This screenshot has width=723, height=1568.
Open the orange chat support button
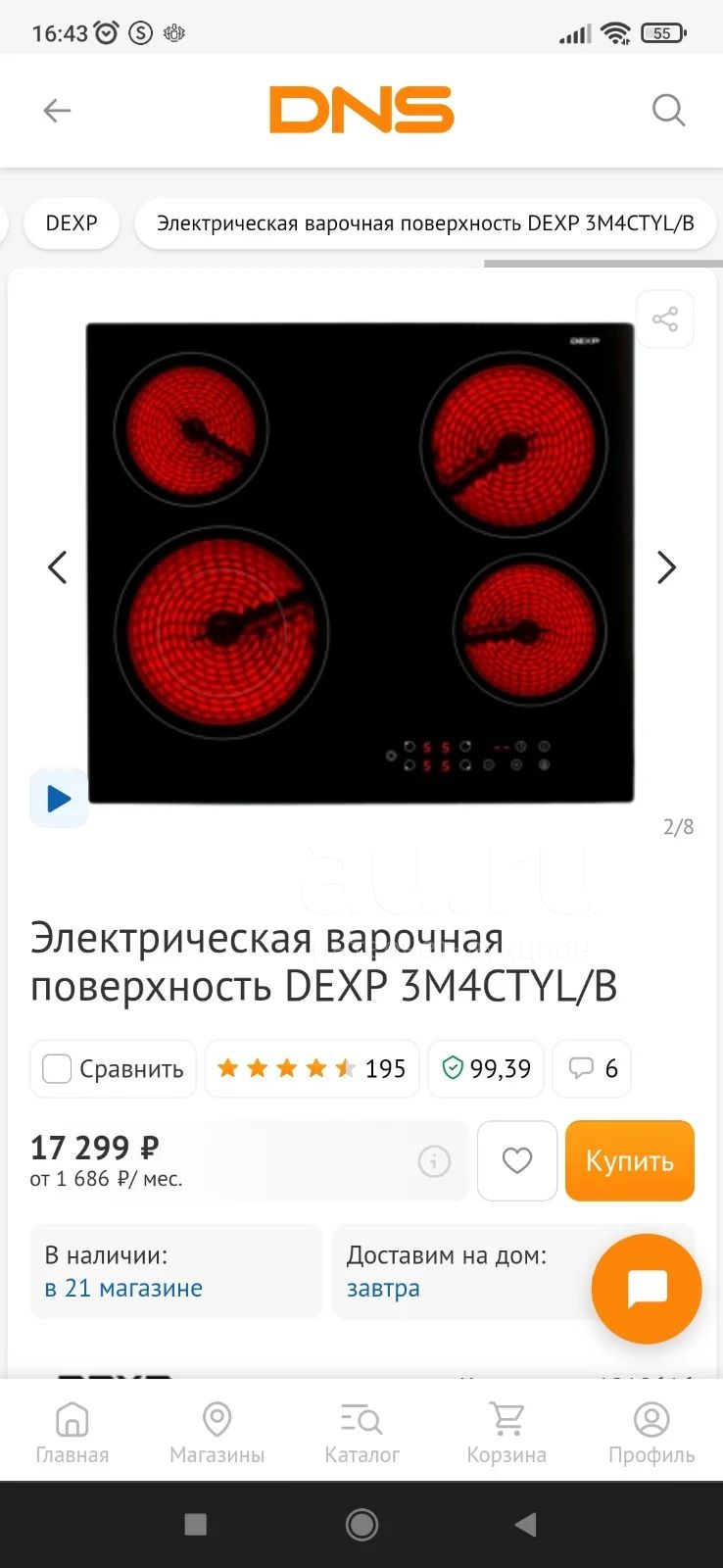point(647,1288)
